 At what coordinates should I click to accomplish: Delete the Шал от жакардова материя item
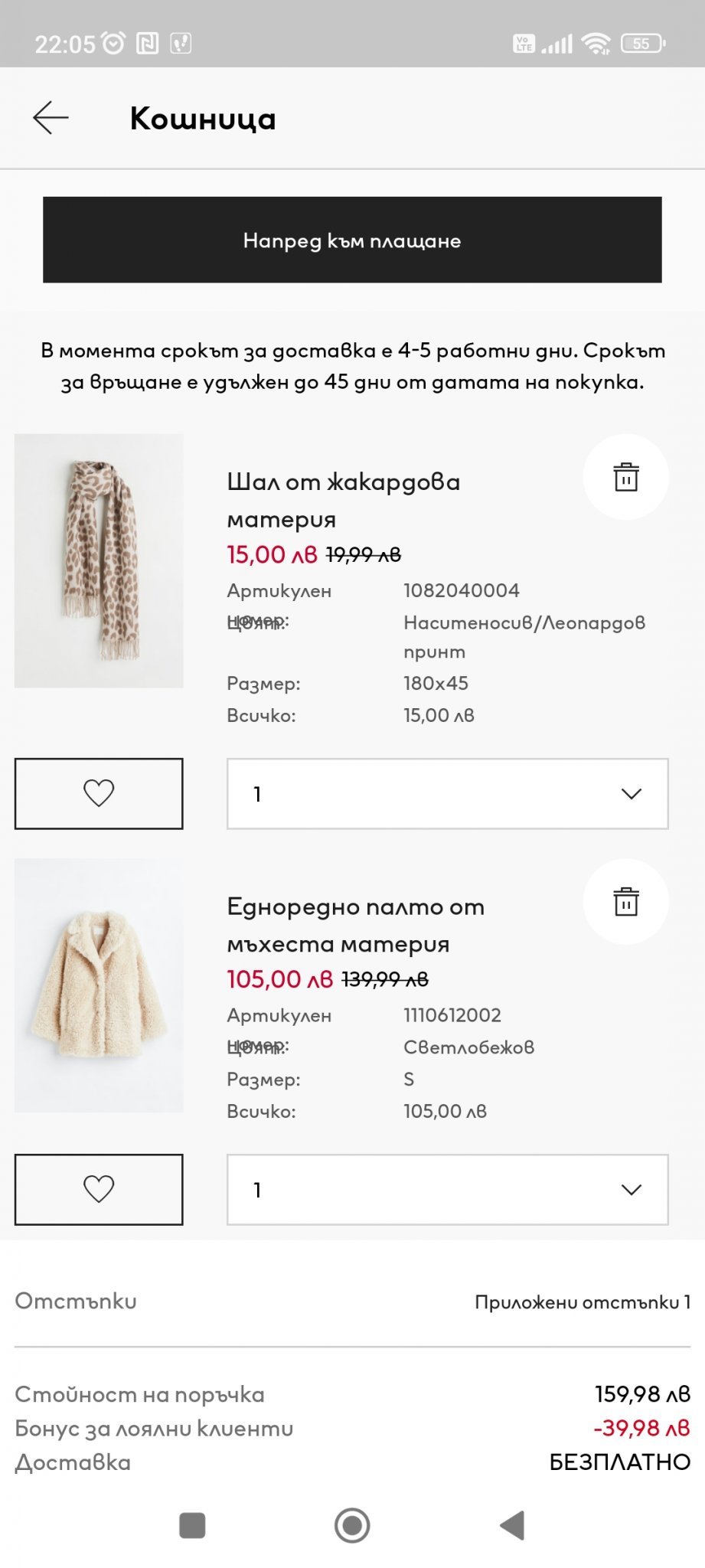click(x=625, y=477)
